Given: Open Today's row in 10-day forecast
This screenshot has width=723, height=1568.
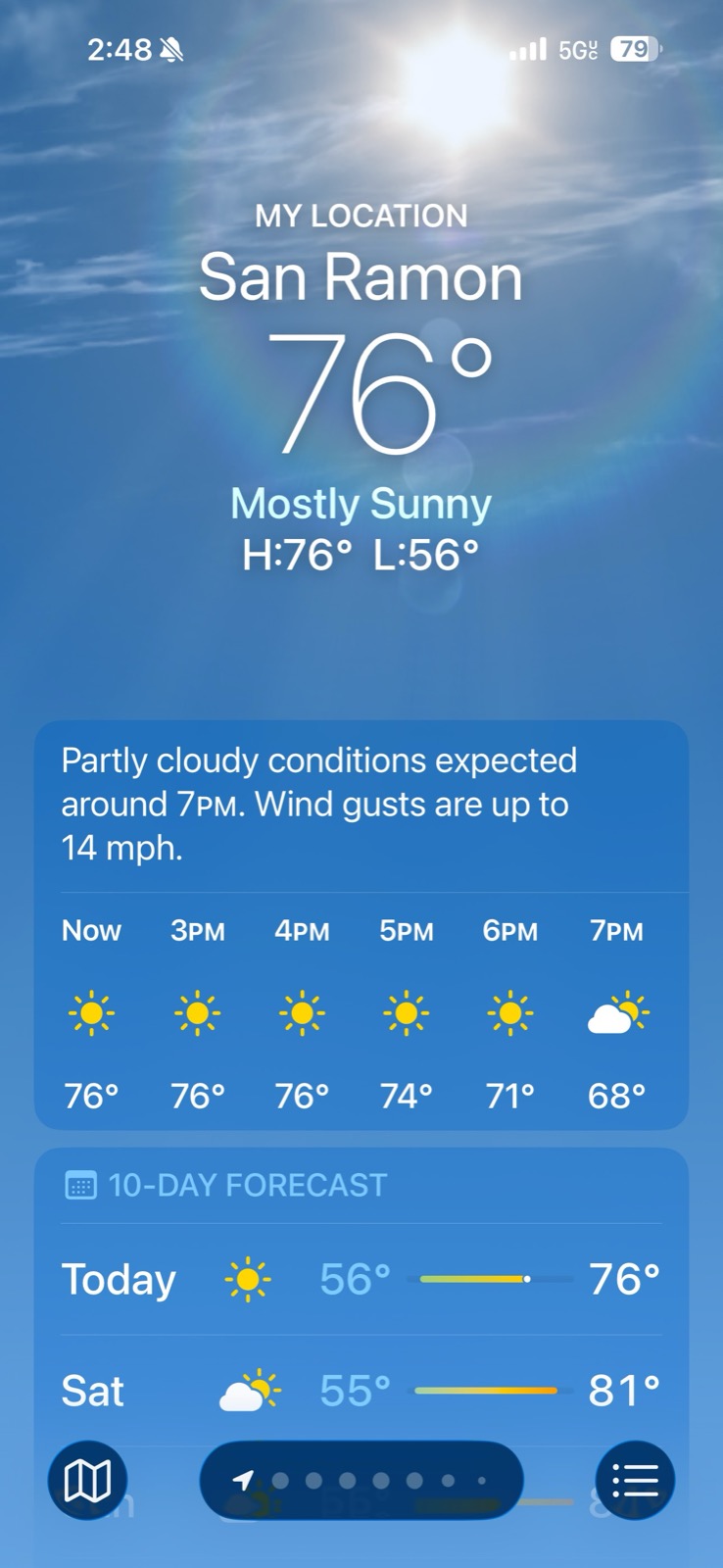Looking at the screenshot, I should tap(361, 1279).
